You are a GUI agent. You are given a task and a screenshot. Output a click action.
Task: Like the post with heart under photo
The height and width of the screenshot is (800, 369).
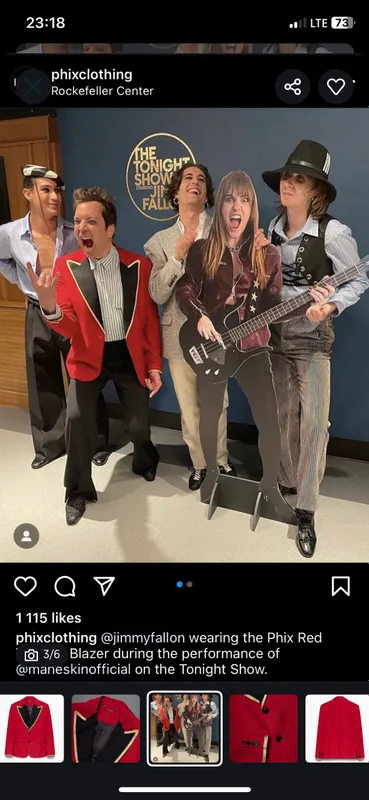pyautogui.click(x=25, y=586)
